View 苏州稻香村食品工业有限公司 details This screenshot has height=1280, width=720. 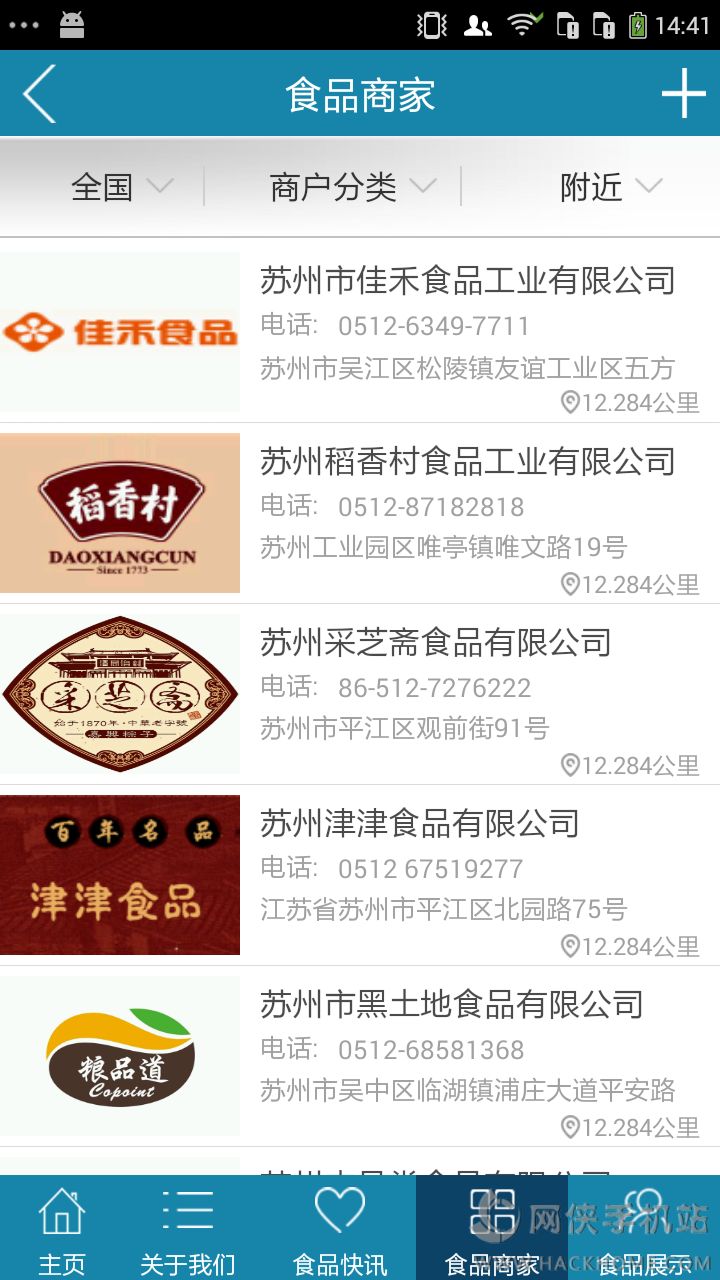tap(467, 462)
